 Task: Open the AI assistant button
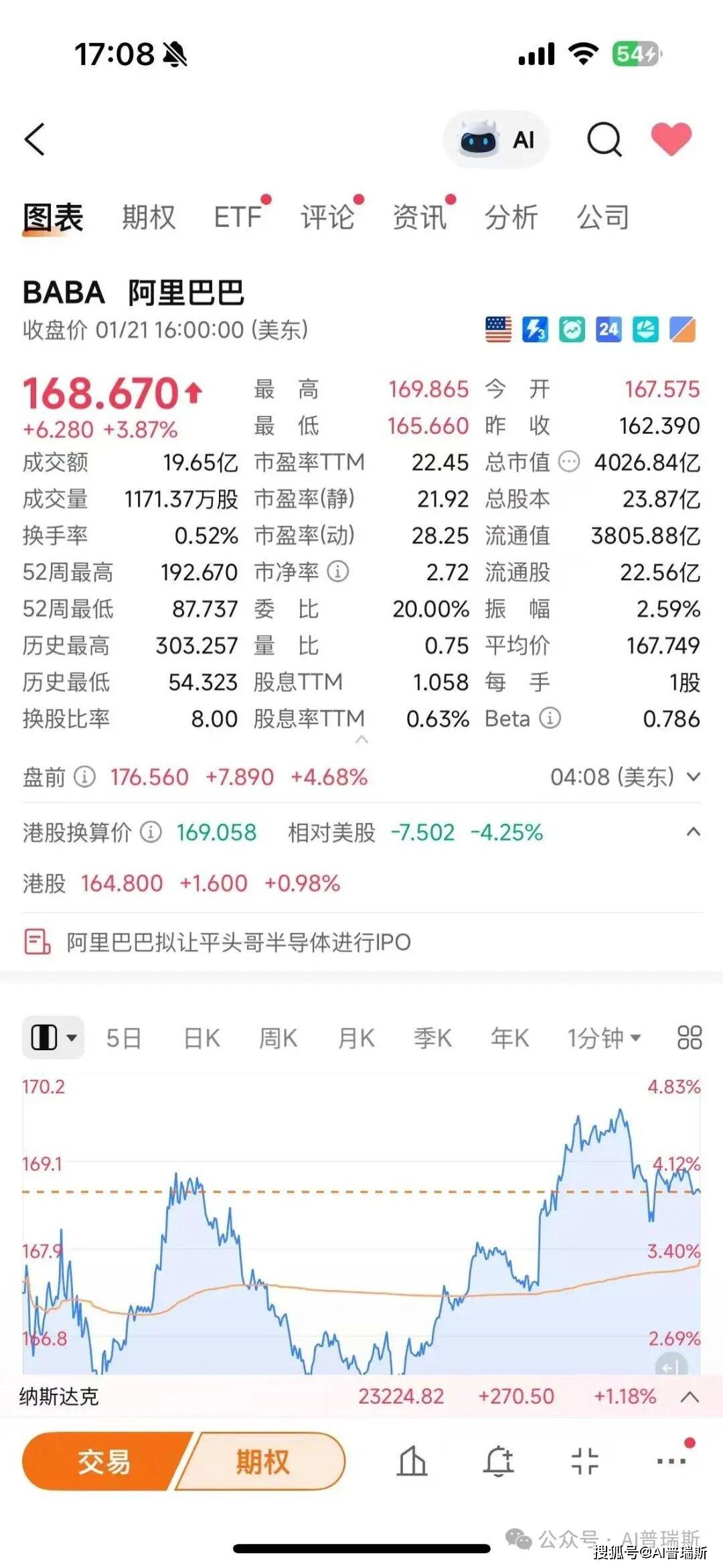(x=497, y=140)
